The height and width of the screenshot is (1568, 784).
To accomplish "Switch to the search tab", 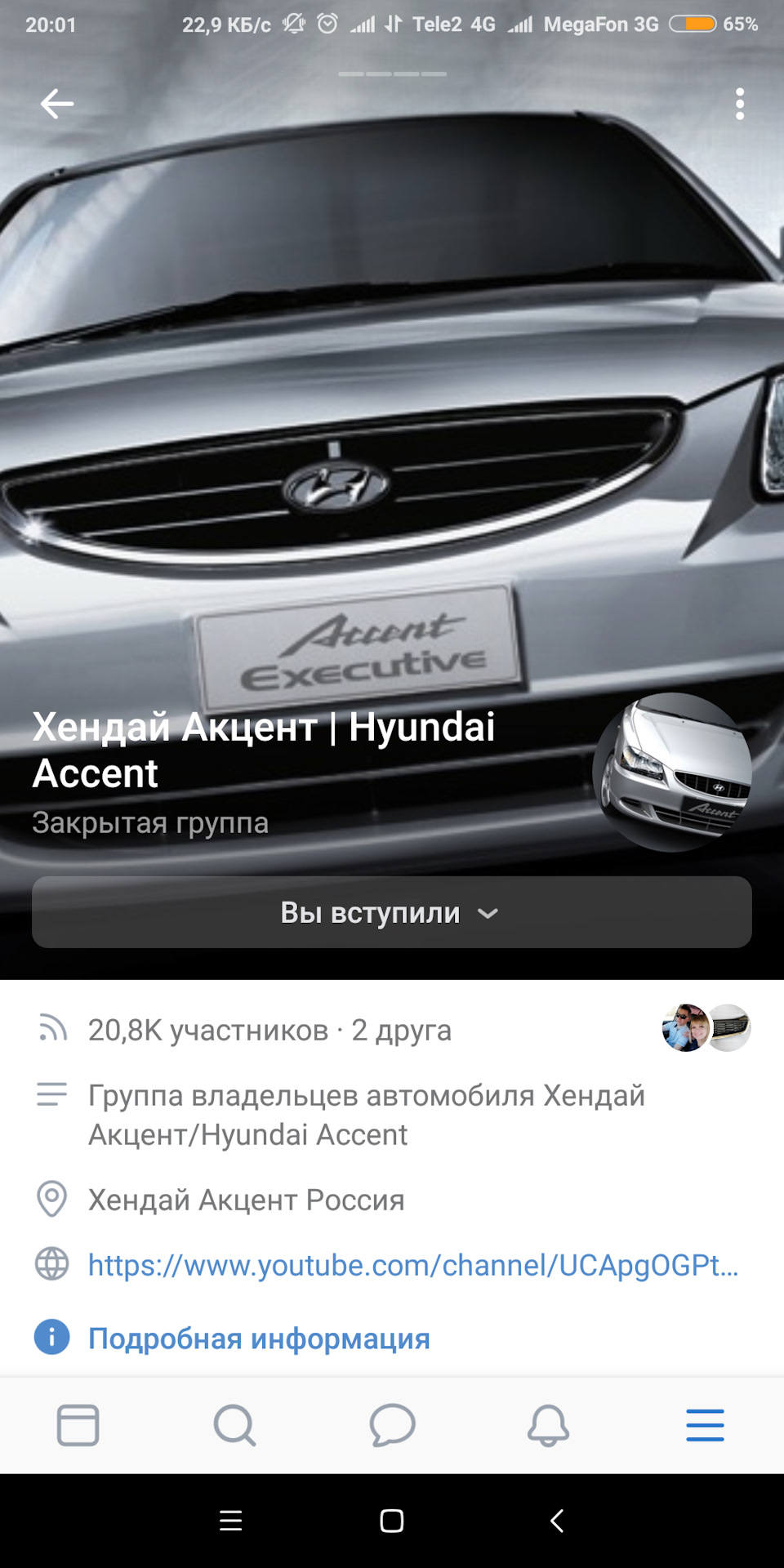I will (235, 1426).
